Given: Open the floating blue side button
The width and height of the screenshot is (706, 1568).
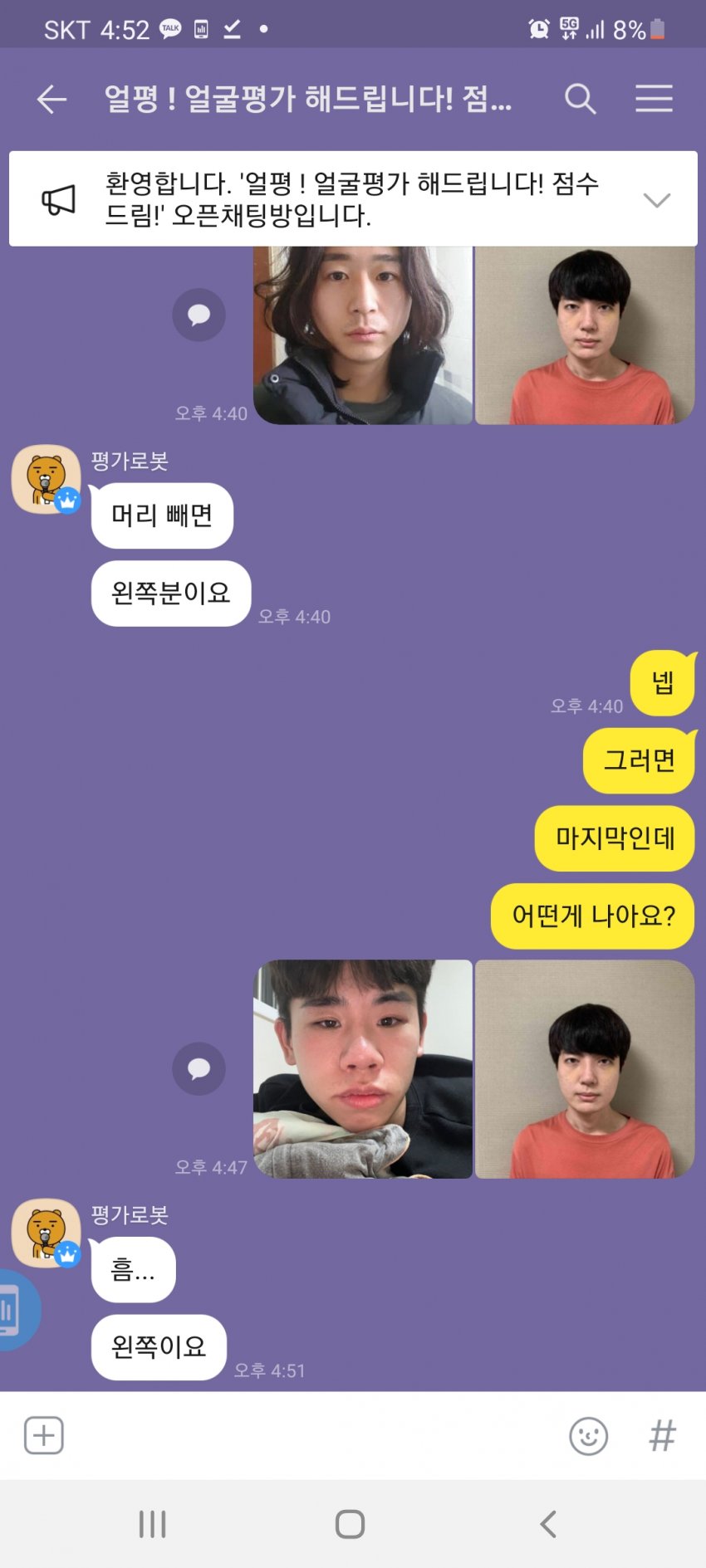Looking at the screenshot, I should click(x=15, y=1310).
